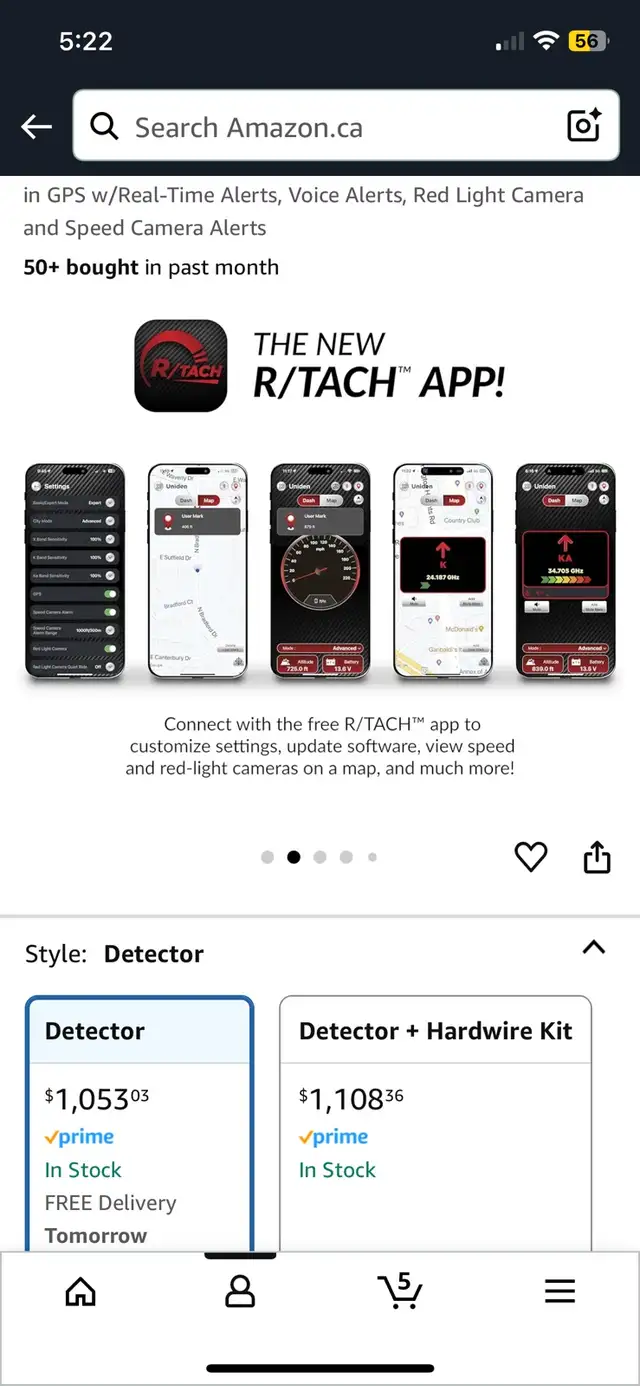Viewport: 640px width, 1386px height.
Task: Choose the Detector + Hardwire Kit style
Action: point(435,1122)
